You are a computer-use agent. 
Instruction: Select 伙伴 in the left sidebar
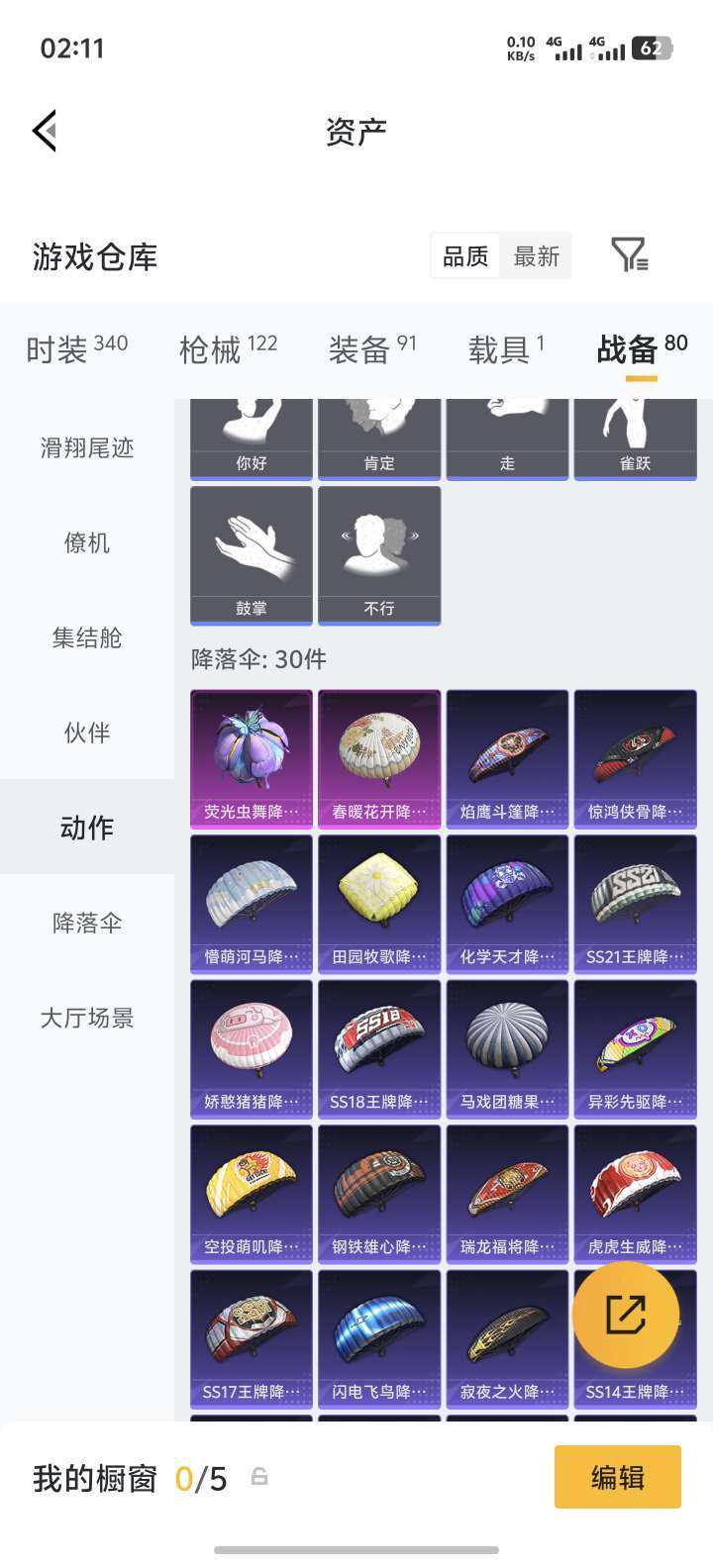86,732
